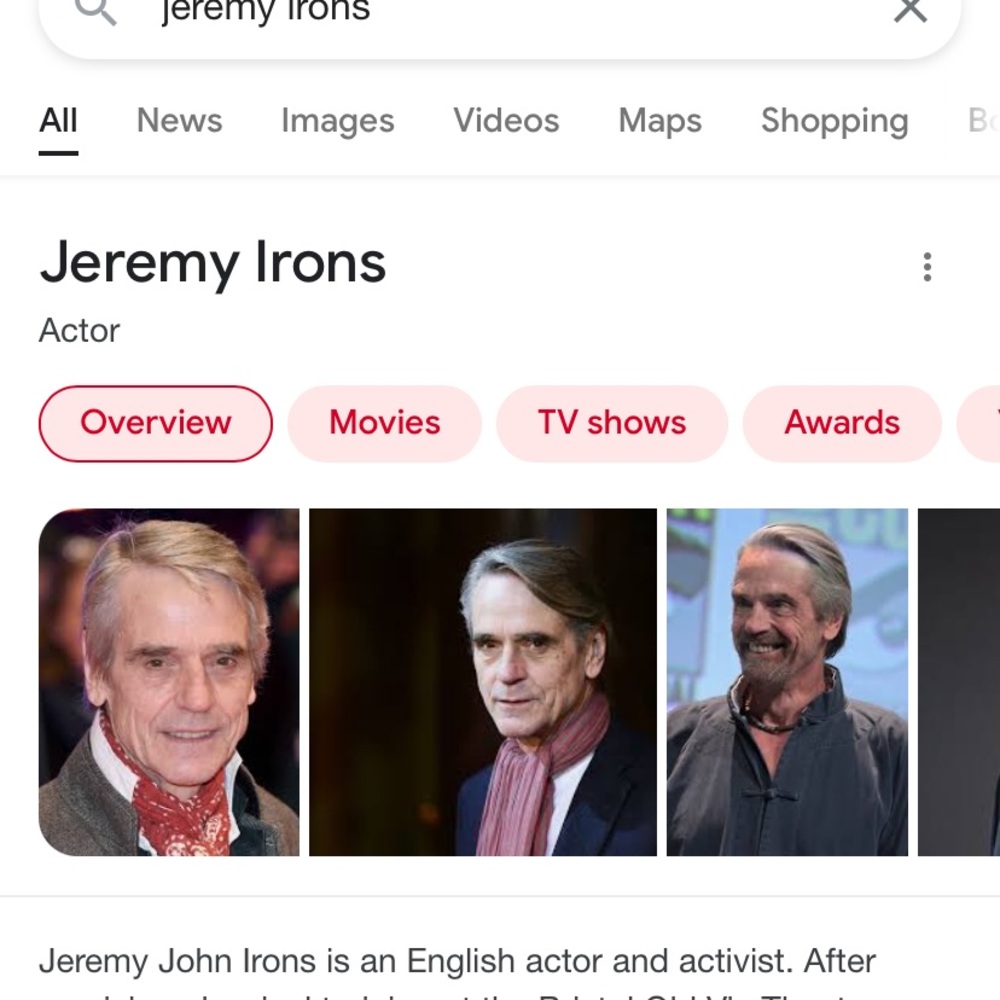The width and height of the screenshot is (1000, 1000).
Task: Open the photo with the red patterned scarf
Action: [x=169, y=682]
